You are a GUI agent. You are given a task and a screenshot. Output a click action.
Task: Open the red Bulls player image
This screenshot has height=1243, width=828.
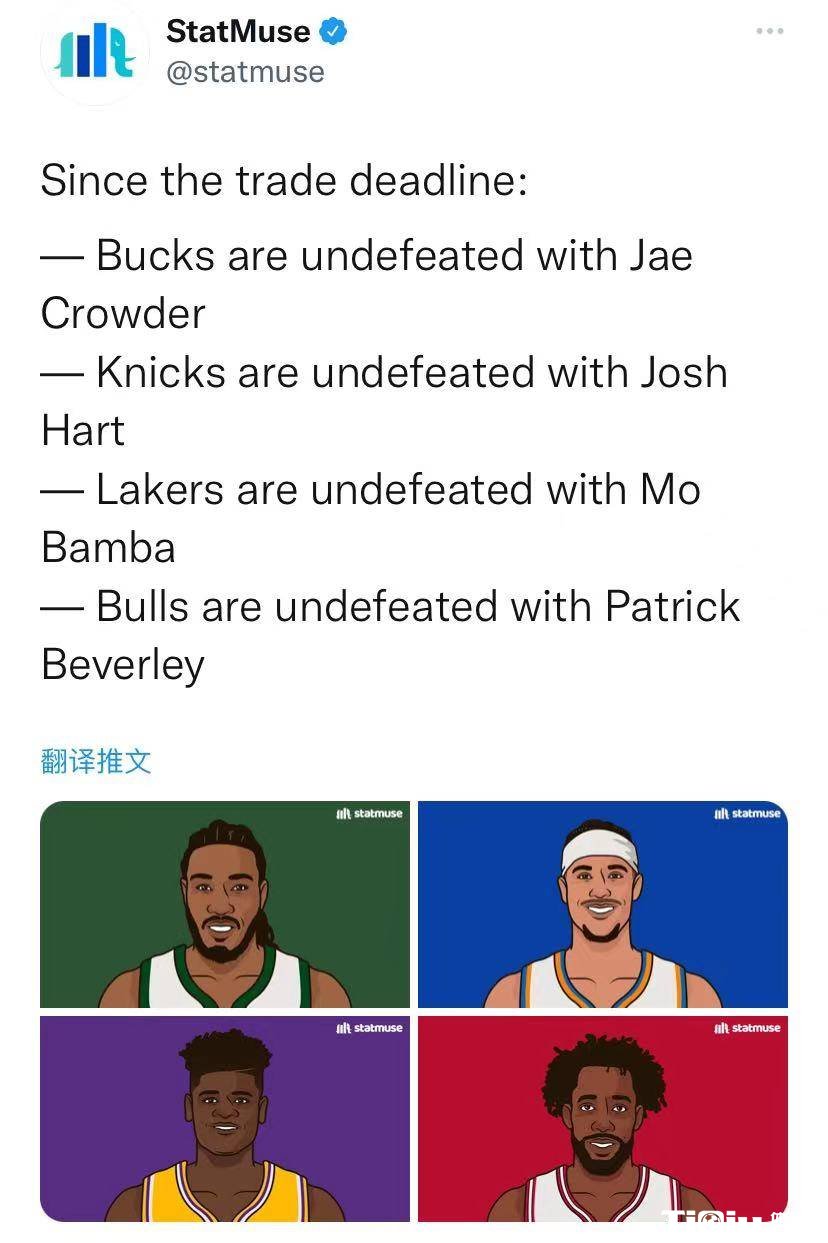coord(602,1118)
